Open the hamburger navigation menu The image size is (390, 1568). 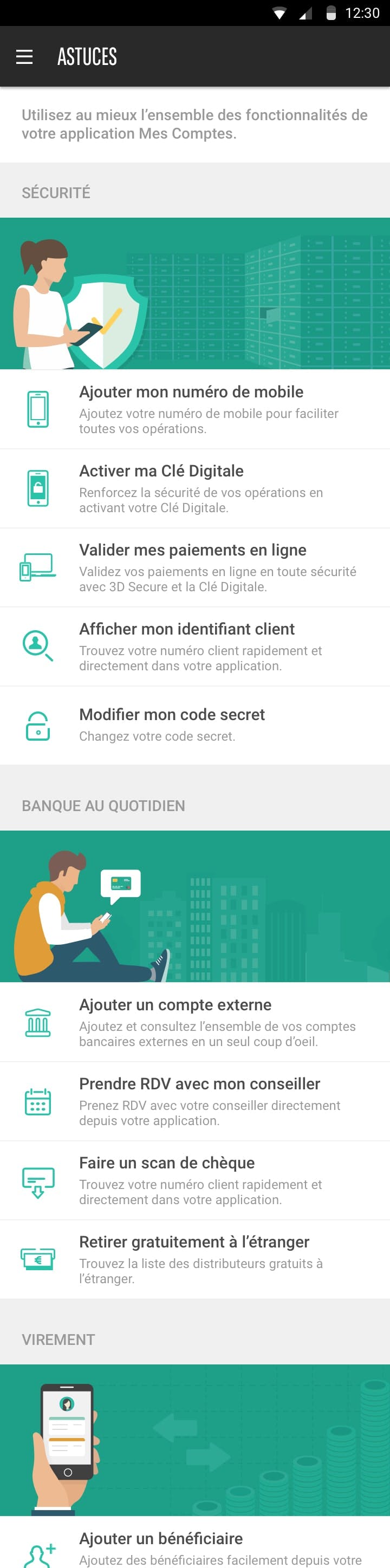(24, 57)
